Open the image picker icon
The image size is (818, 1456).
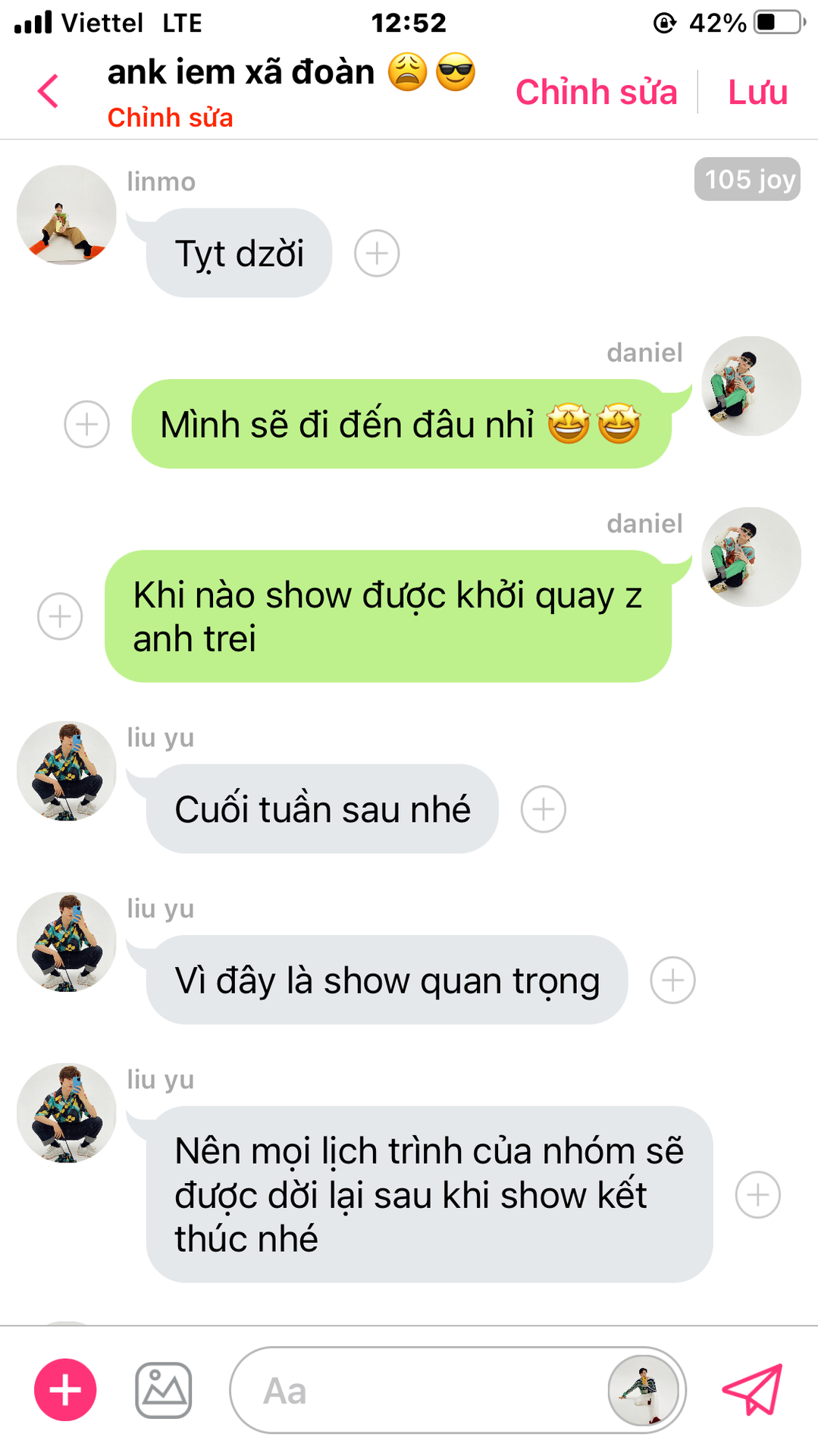pos(163,1390)
